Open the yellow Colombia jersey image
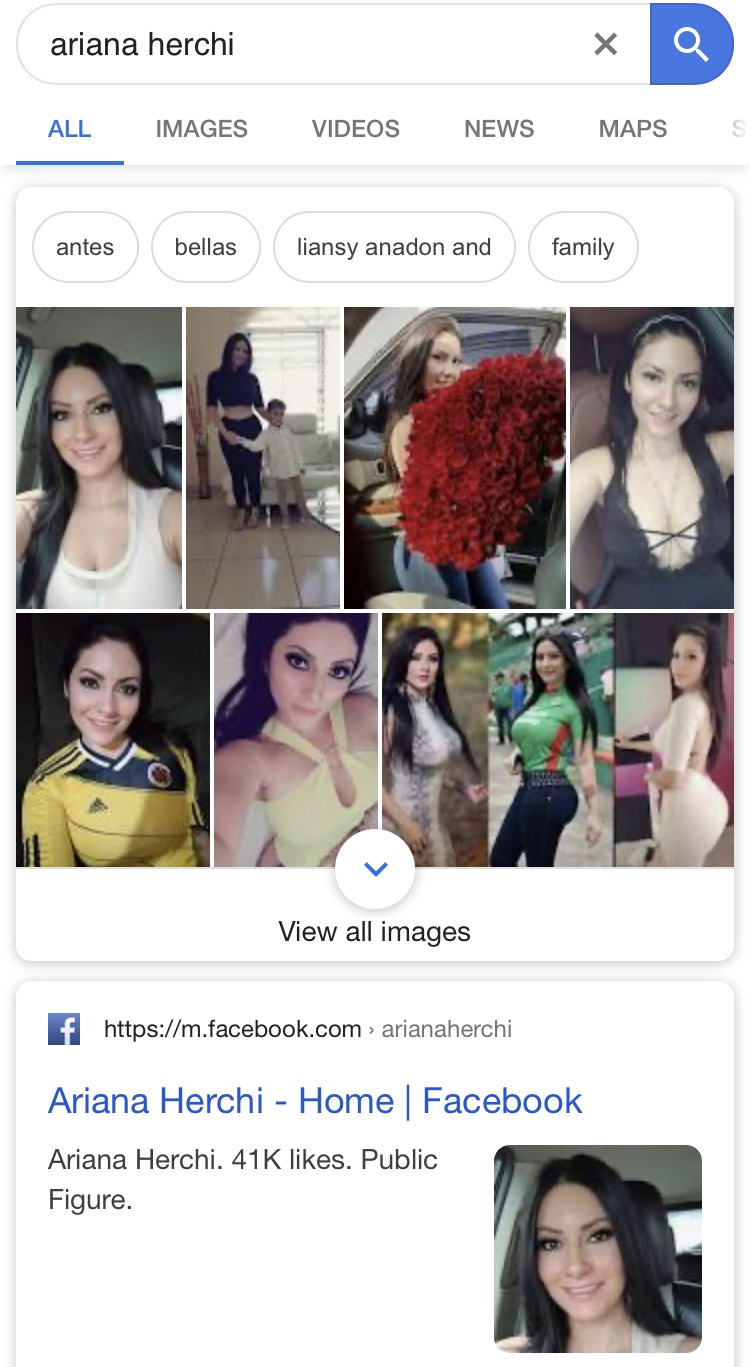Viewport: 750px width, 1367px height. tap(113, 740)
